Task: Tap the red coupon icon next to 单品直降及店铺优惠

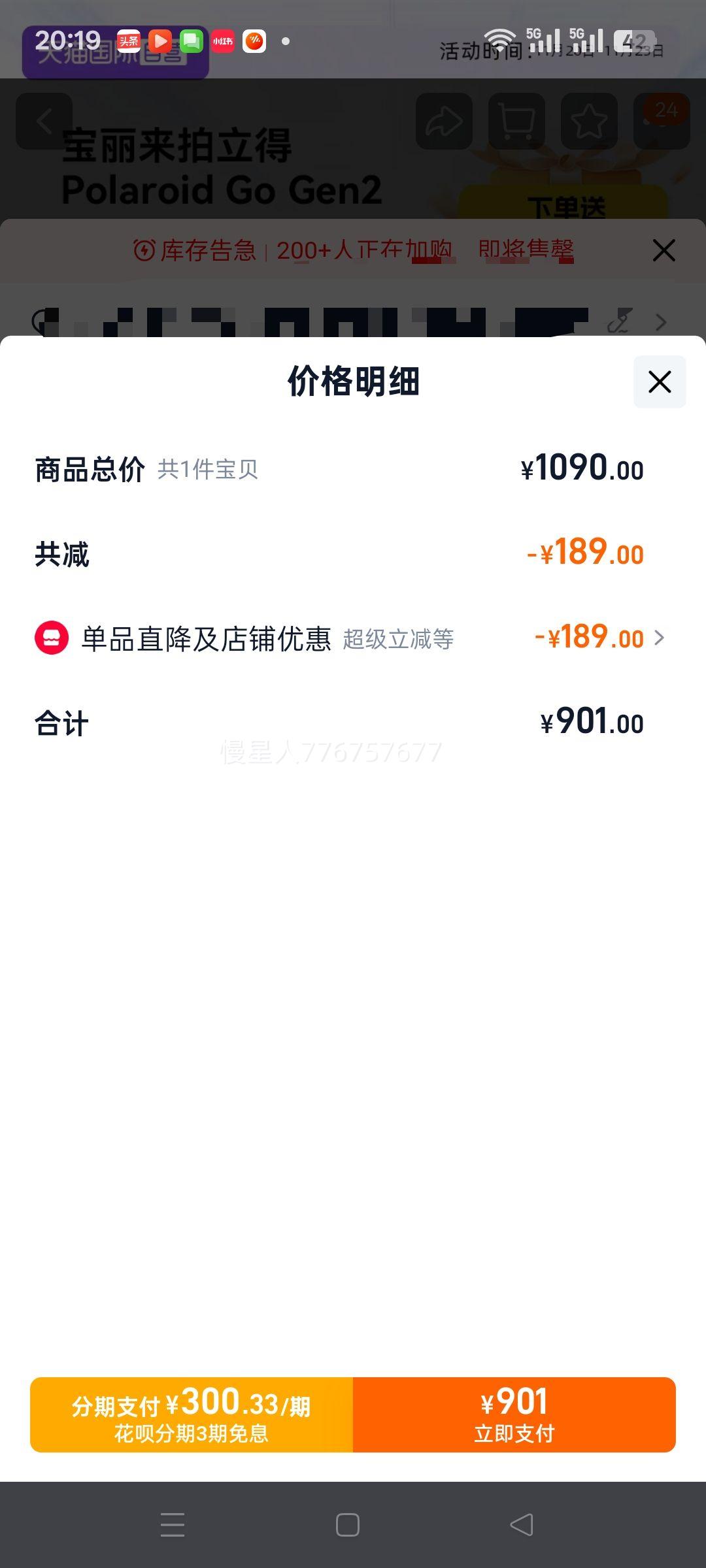Action: coord(52,638)
